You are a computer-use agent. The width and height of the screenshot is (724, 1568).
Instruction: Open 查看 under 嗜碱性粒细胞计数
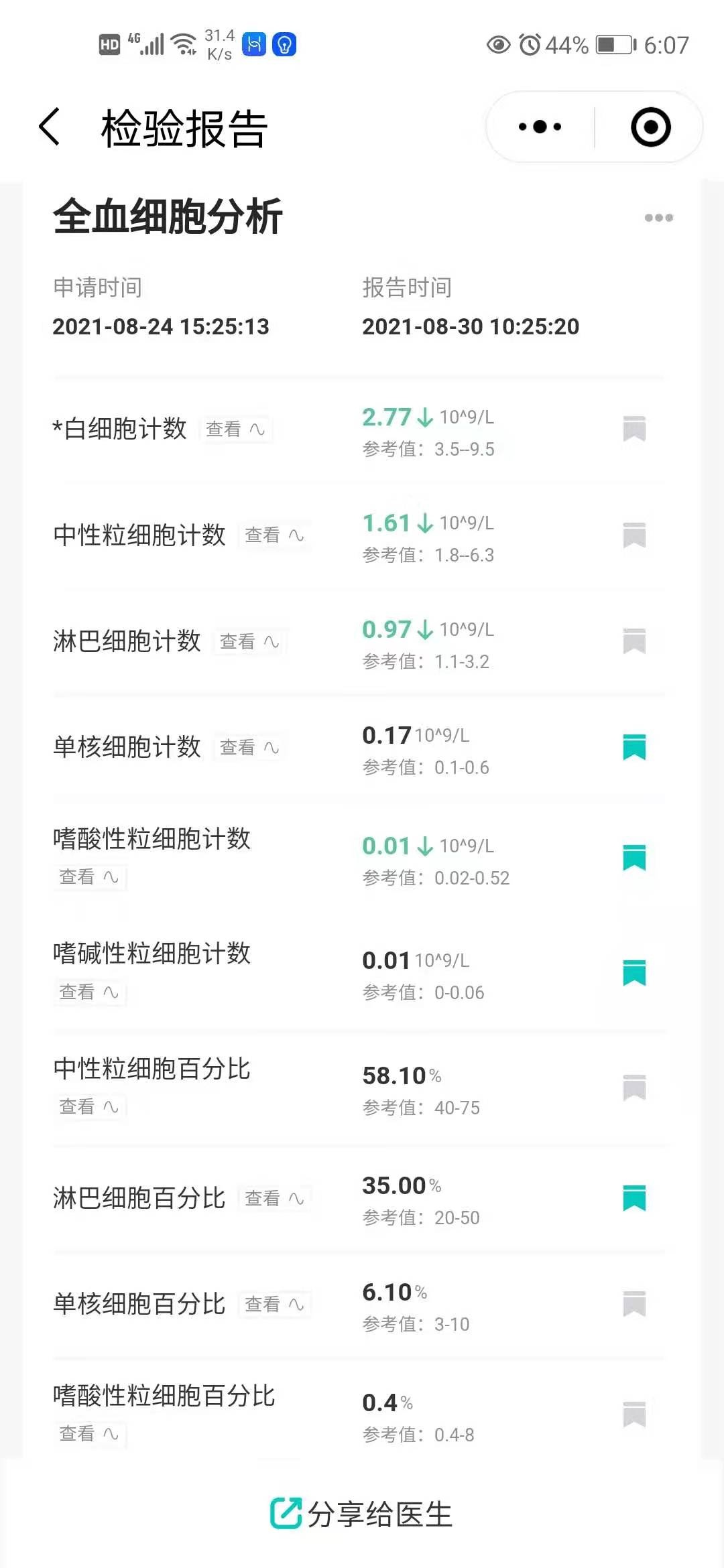click(x=89, y=992)
